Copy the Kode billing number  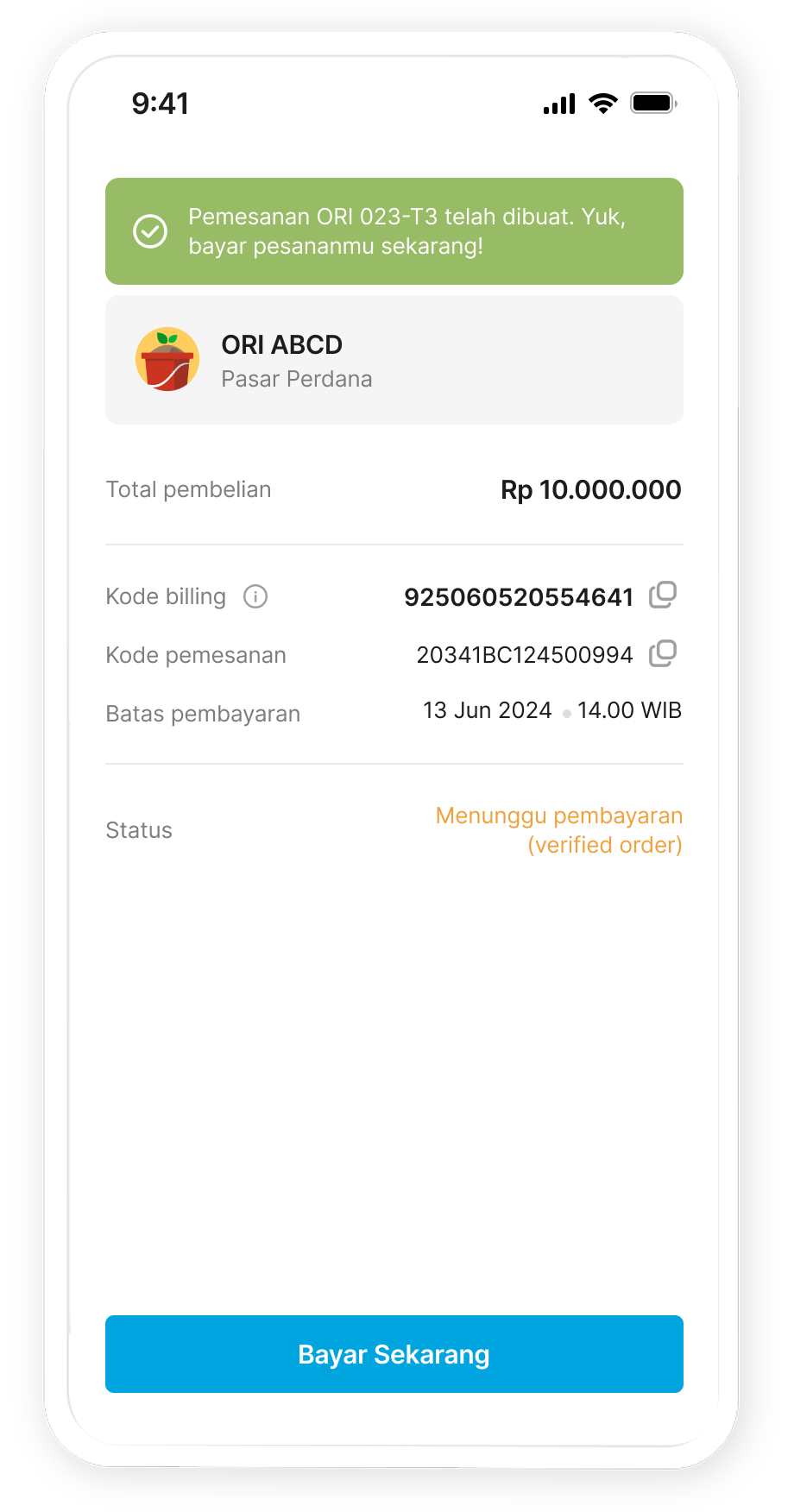coord(663,595)
